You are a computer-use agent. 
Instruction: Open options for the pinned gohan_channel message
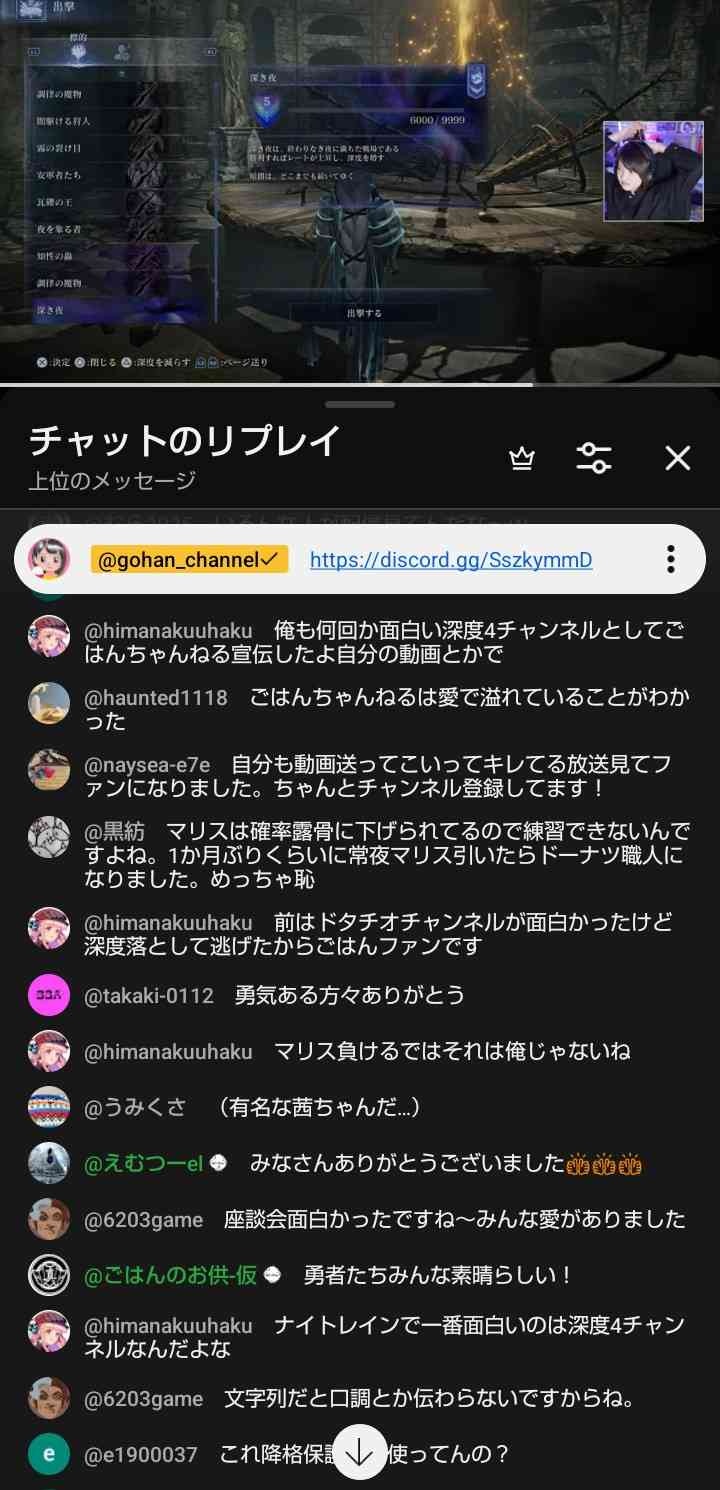[671, 559]
